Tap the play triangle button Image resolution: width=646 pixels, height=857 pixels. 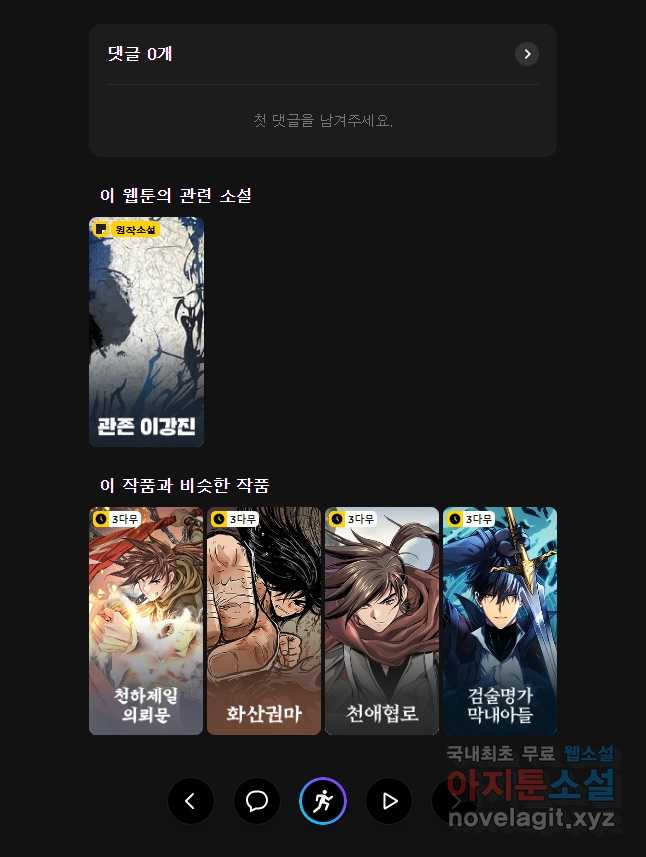click(389, 801)
